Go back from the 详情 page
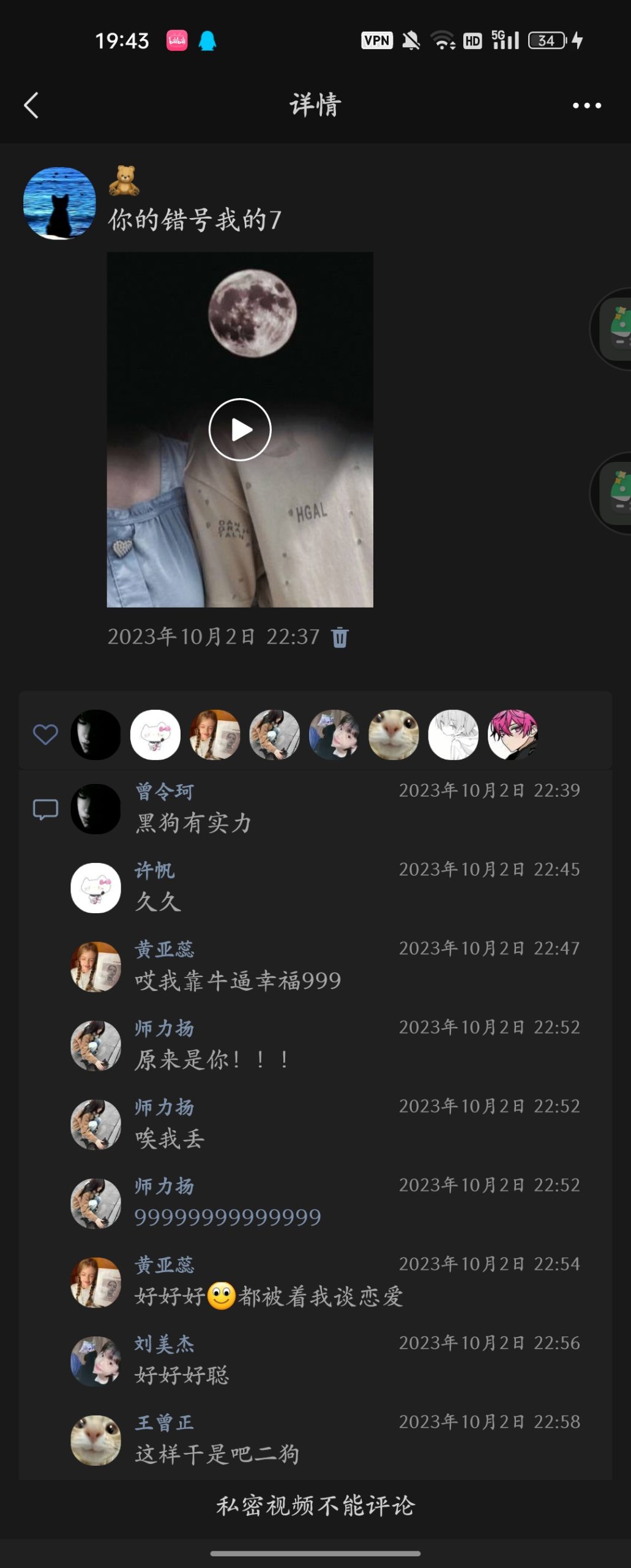The width and height of the screenshot is (631, 1568). [32, 105]
